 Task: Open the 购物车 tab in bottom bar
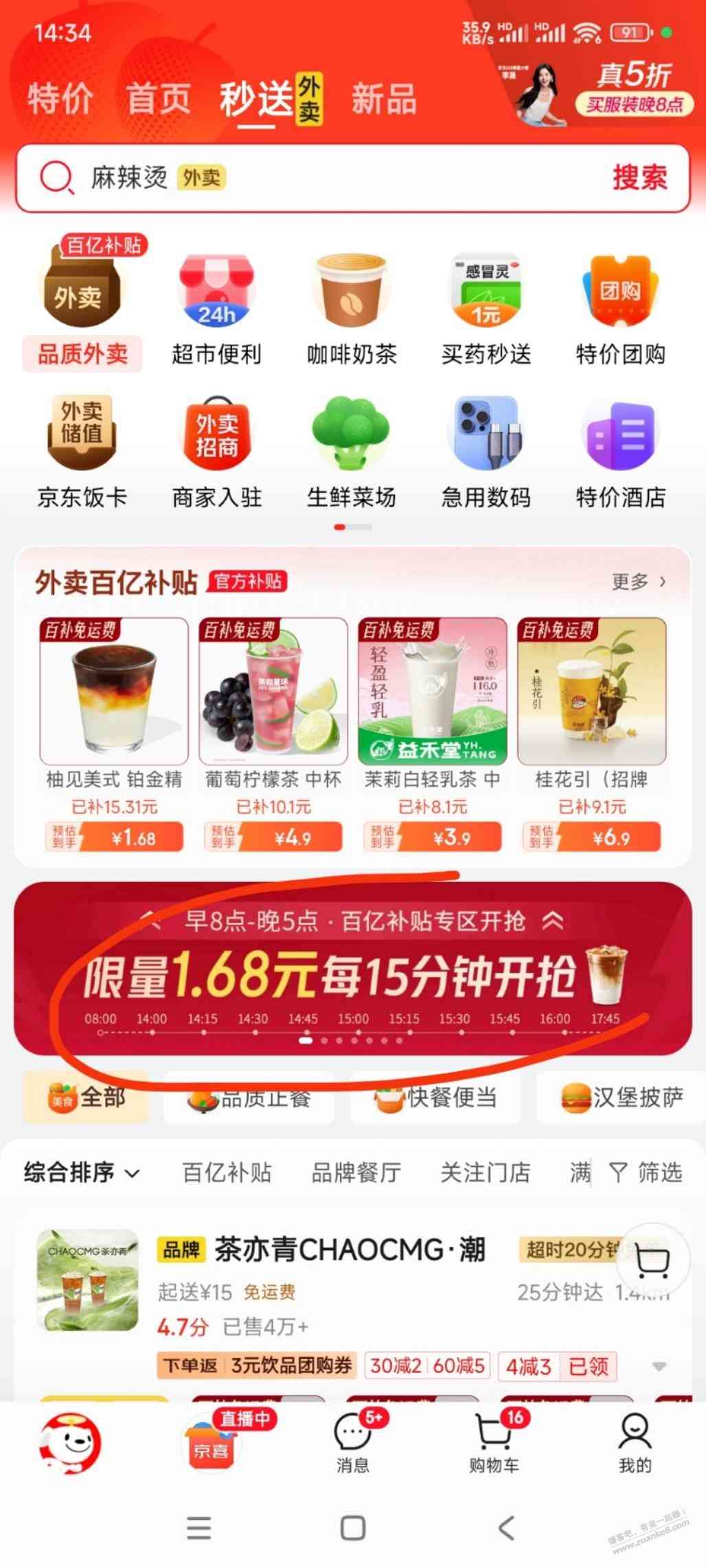coord(494,1443)
